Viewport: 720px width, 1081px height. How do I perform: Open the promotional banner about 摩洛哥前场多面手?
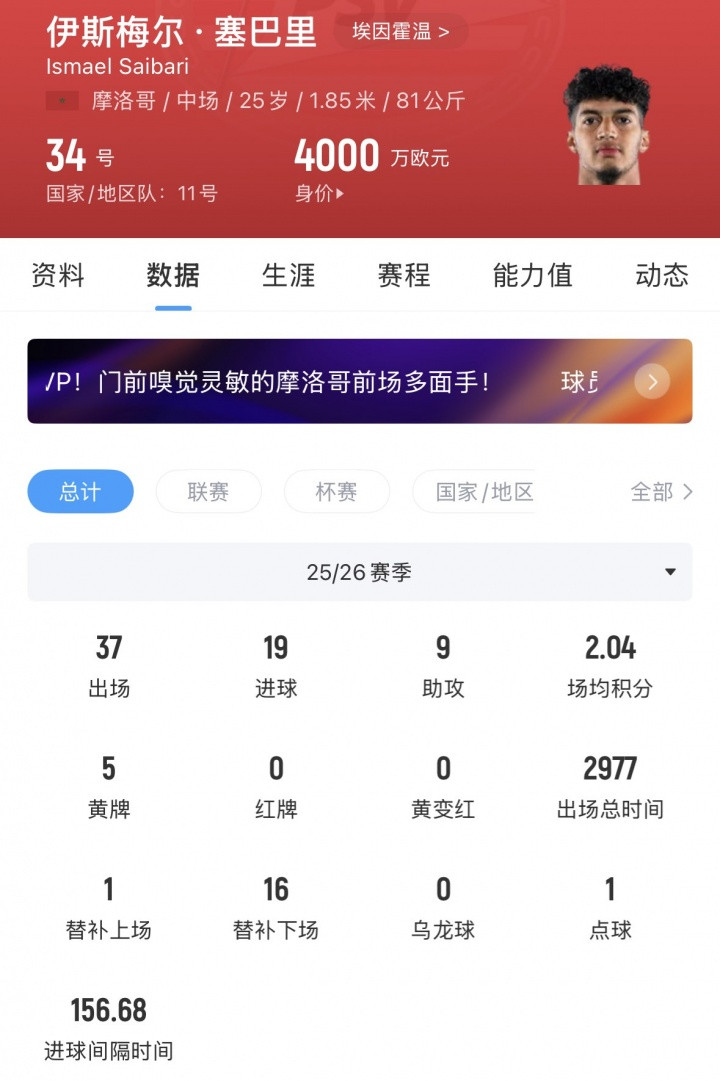(360, 381)
